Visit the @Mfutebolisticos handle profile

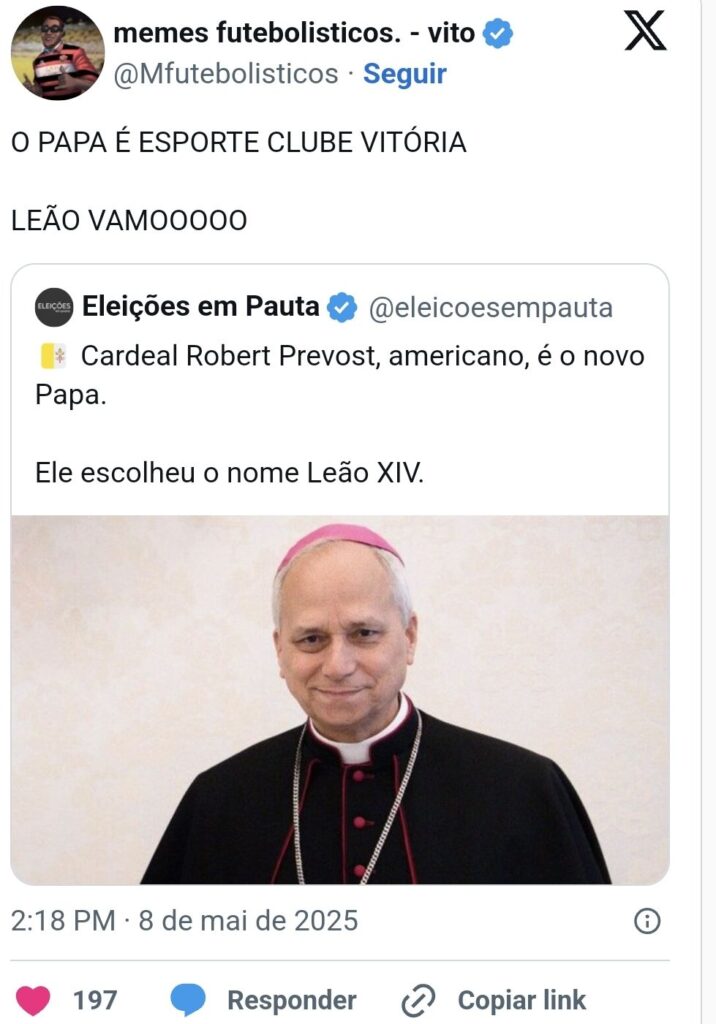point(226,74)
